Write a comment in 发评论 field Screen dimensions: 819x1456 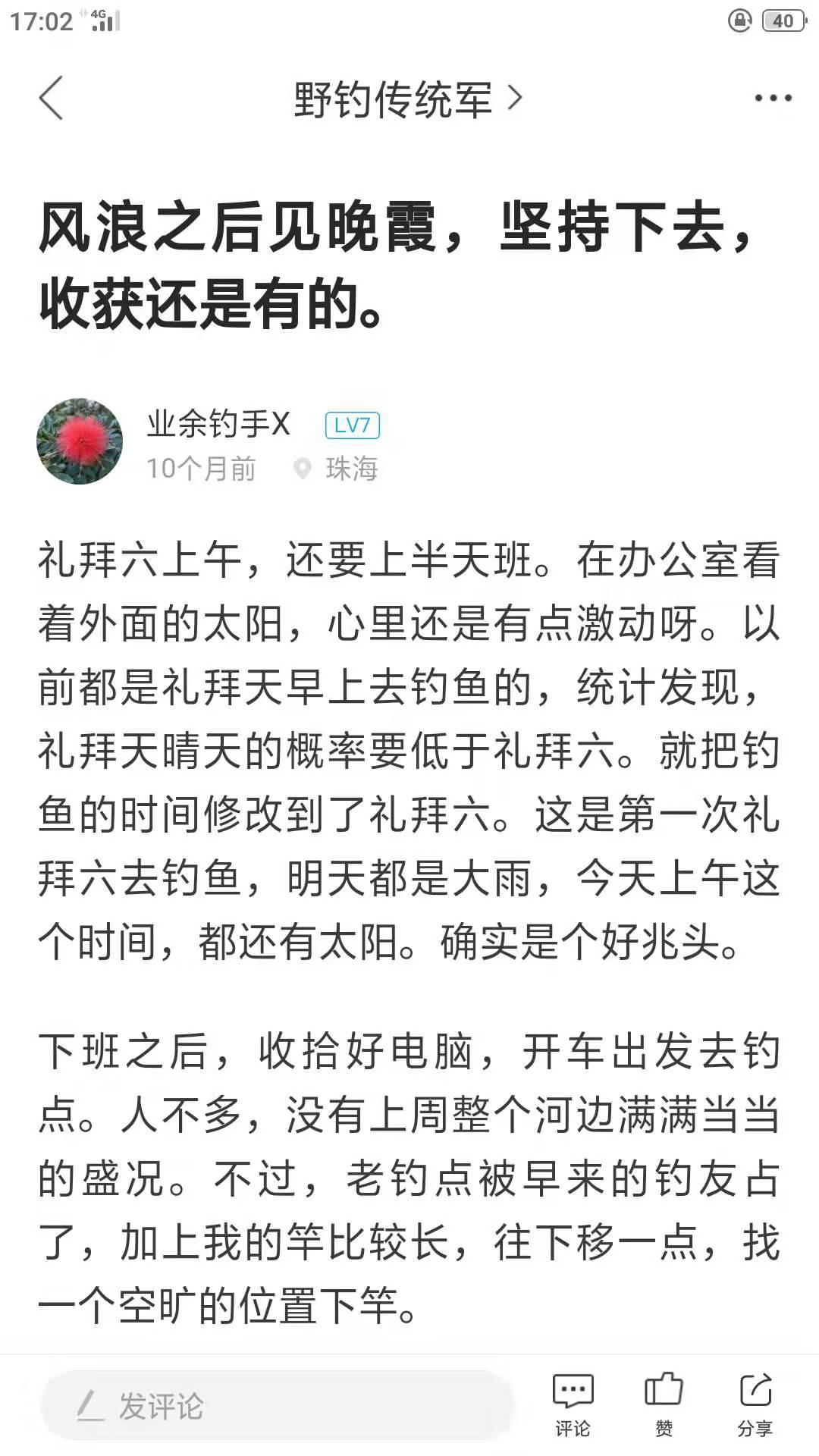pyautogui.click(x=278, y=1406)
